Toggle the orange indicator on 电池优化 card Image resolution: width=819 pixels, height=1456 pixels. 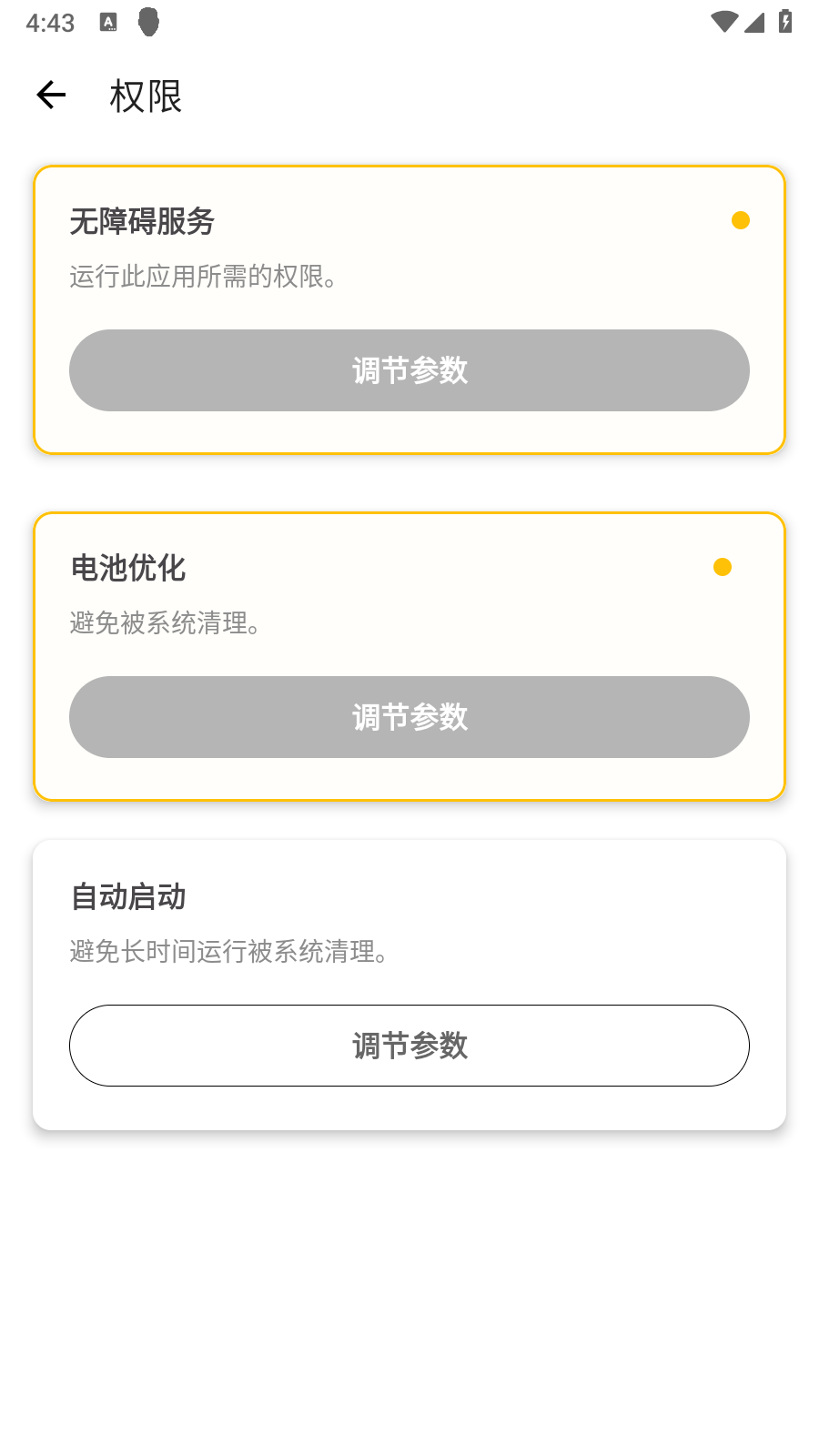tap(723, 566)
